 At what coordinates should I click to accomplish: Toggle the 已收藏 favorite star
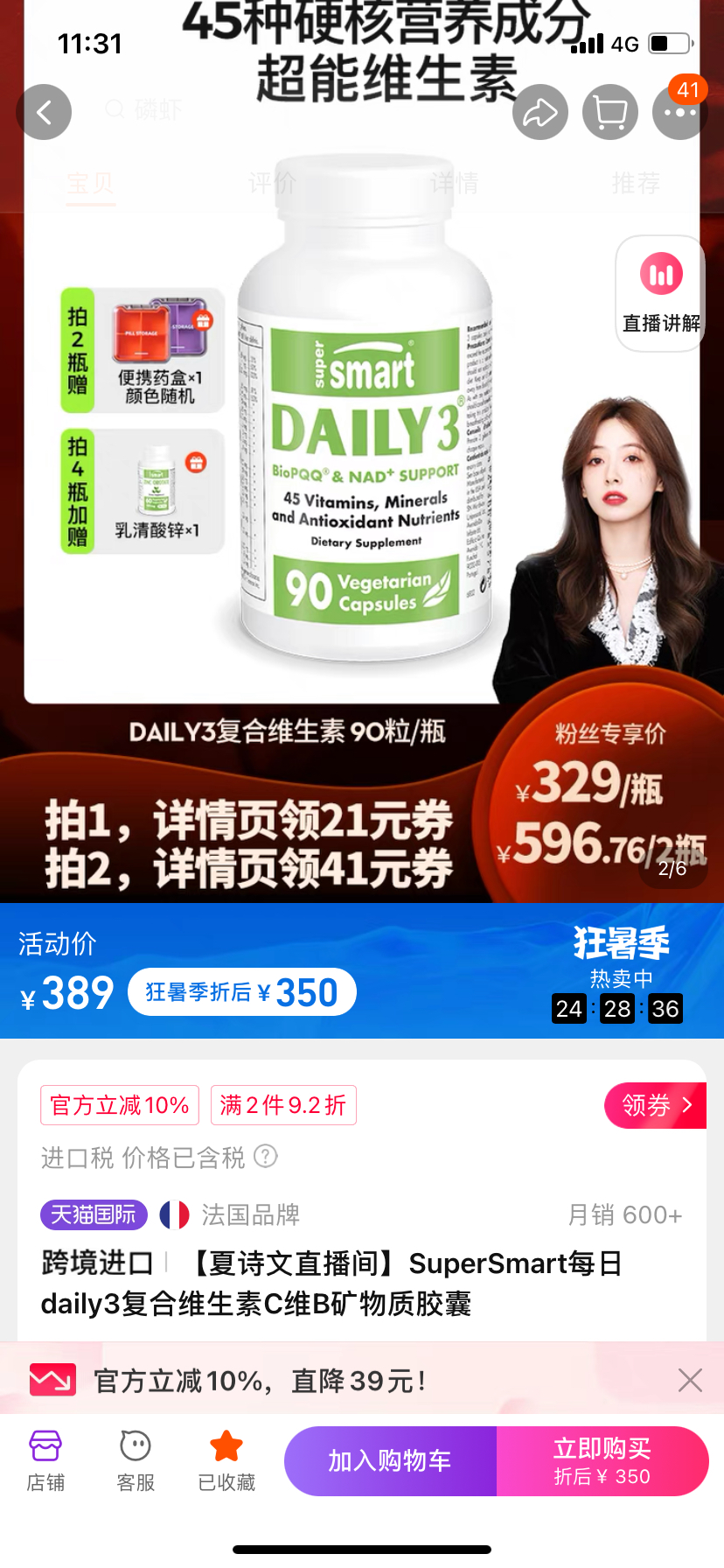226,1461
